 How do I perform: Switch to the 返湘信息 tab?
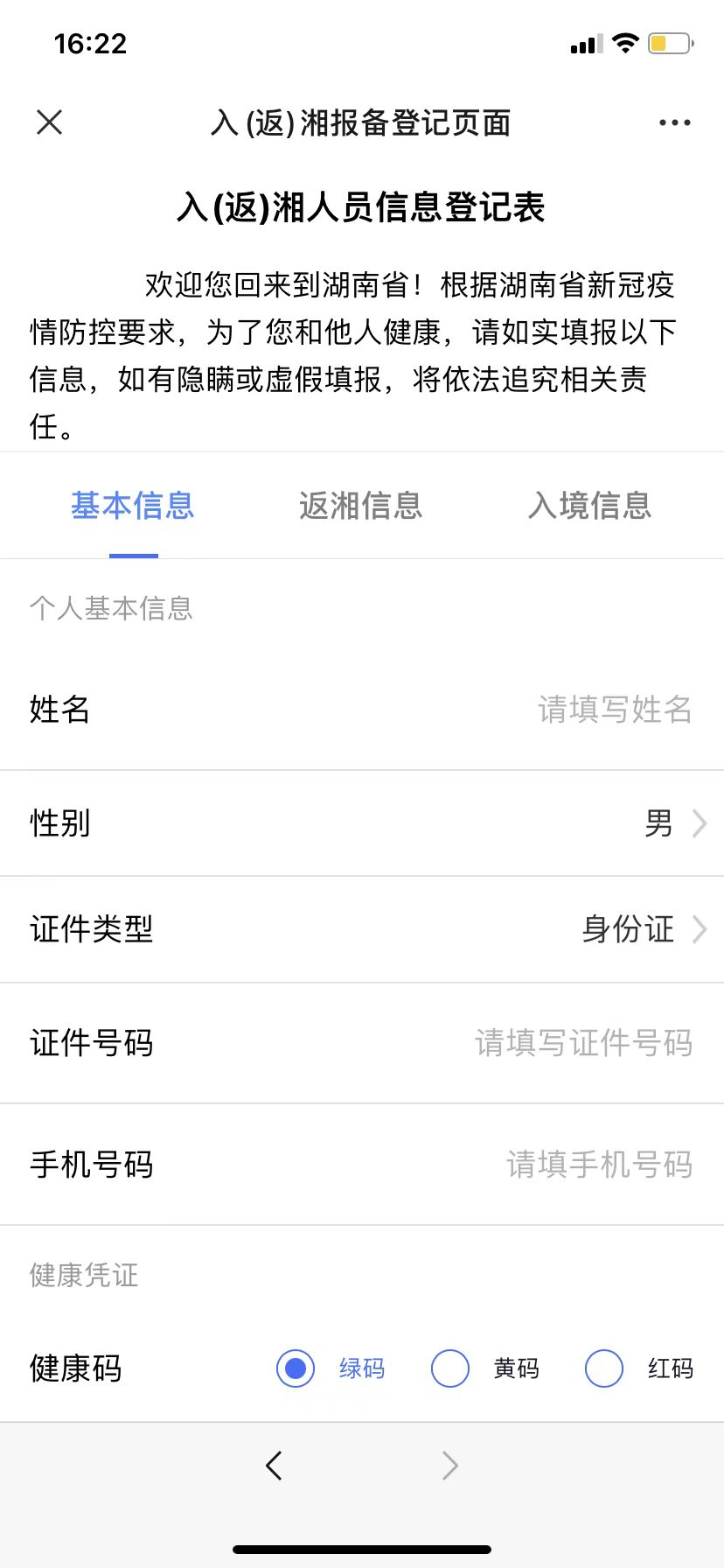pyautogui.click(x=360, y=506)
